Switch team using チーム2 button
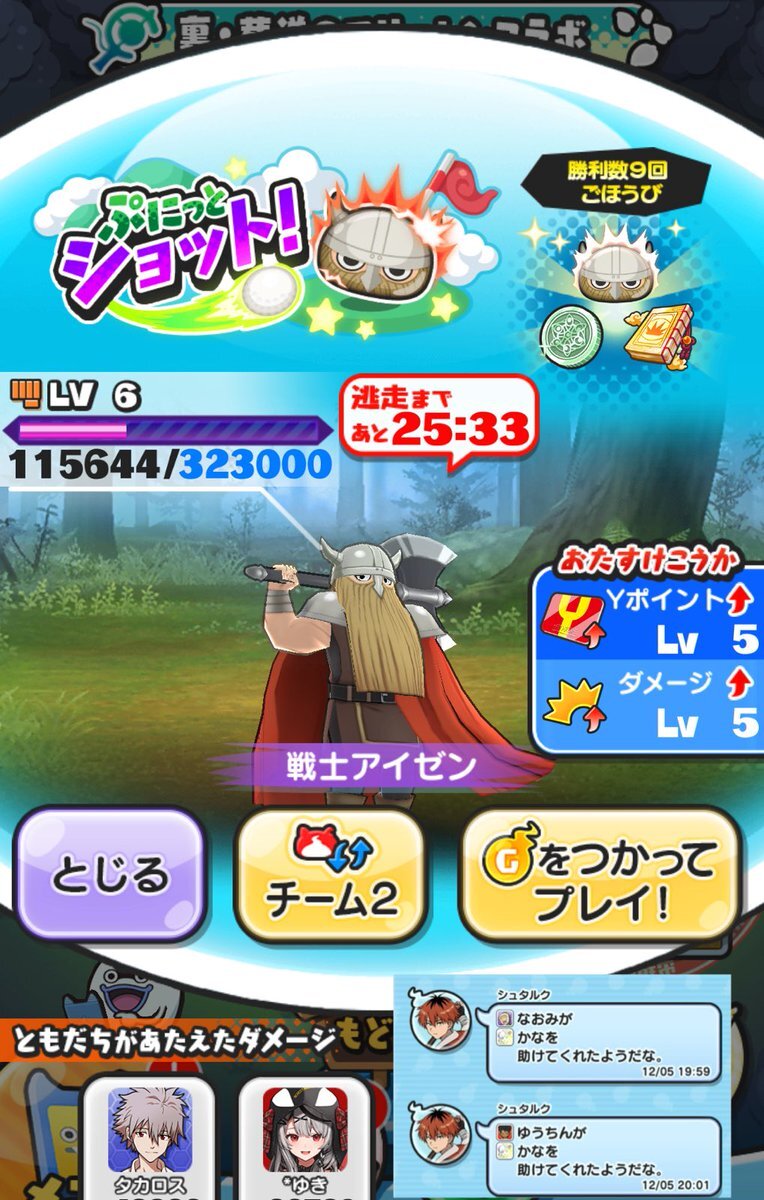764x1200 pixels. [331, 876]
